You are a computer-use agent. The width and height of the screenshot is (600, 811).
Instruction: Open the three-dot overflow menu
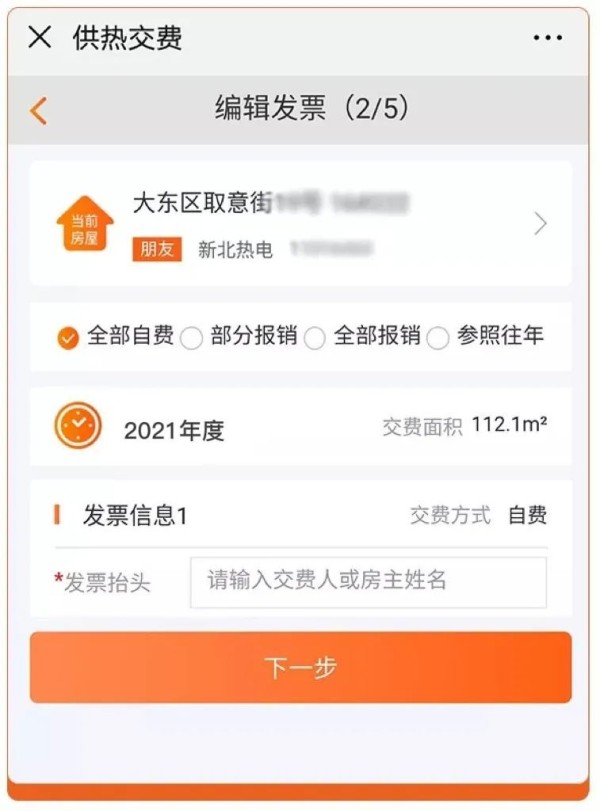point(548,38)
